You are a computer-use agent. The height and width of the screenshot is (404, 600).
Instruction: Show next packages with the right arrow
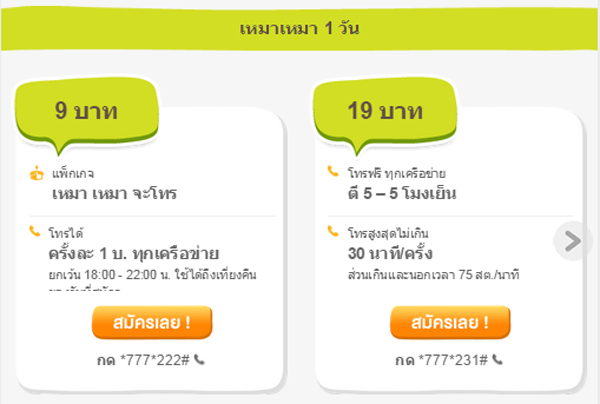572,240
